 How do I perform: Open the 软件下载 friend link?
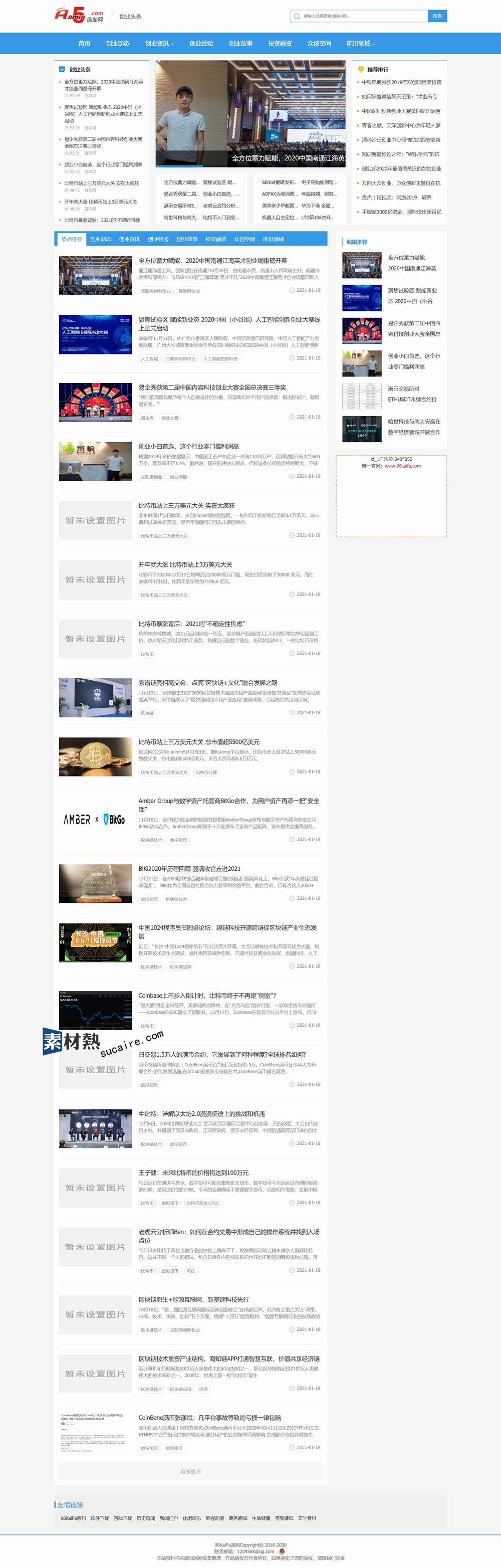[100, 1518]
